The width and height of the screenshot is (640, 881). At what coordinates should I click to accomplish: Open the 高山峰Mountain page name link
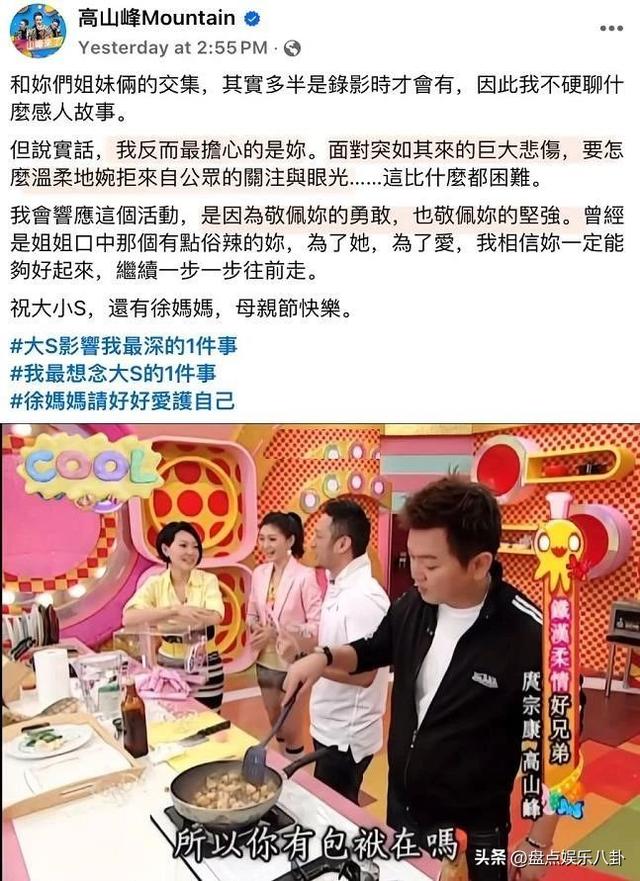(x=156, y=18)
